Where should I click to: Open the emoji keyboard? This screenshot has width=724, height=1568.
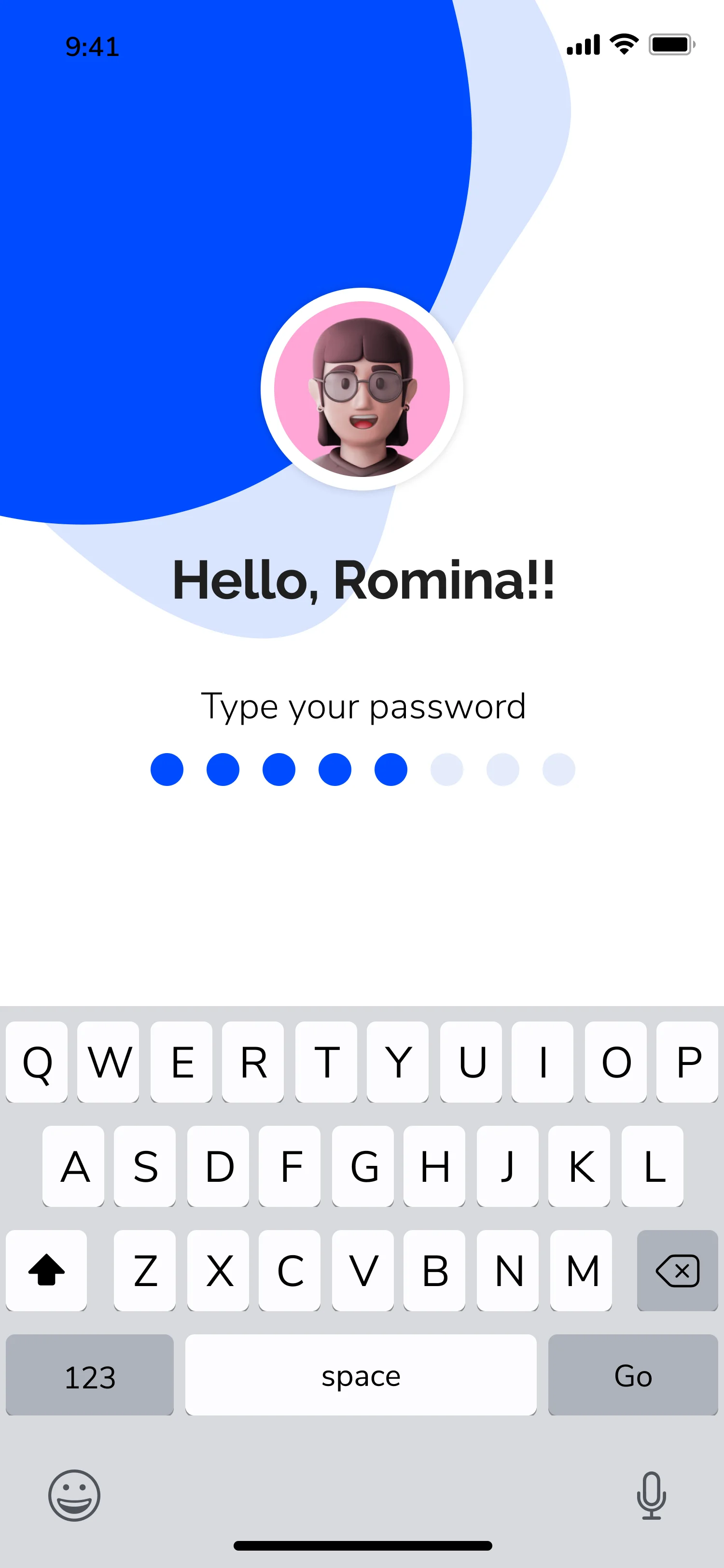coord(74,1495)
